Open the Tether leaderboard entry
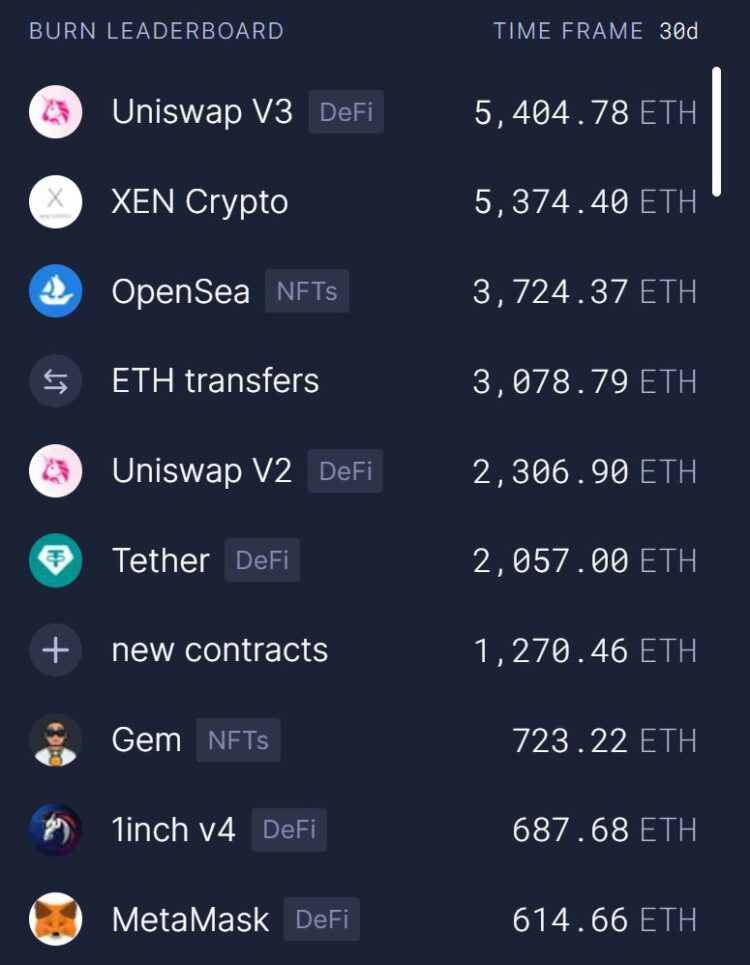Screen dimensions: 750x965 (161, 560)
